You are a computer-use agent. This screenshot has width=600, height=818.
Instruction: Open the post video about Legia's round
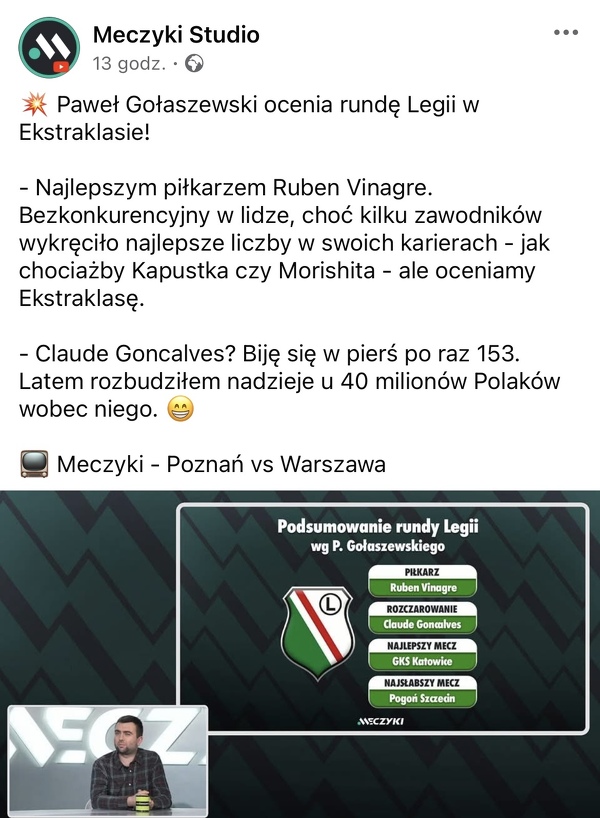pos(300,653)
